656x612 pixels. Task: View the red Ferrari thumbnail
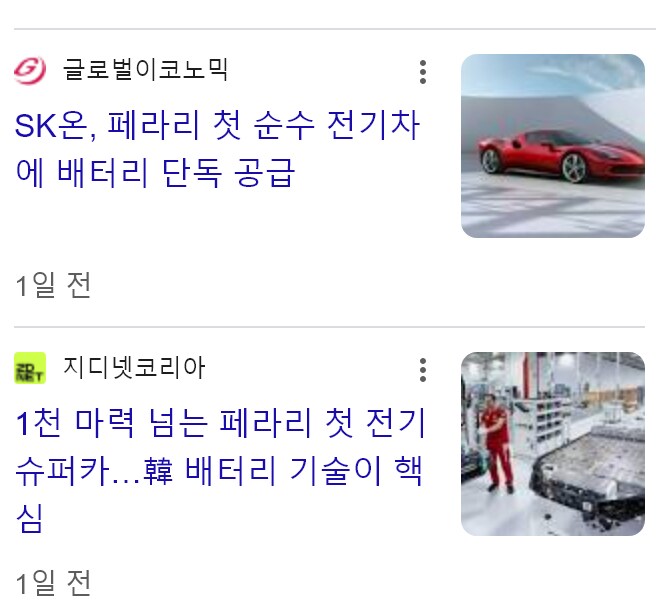552,146
